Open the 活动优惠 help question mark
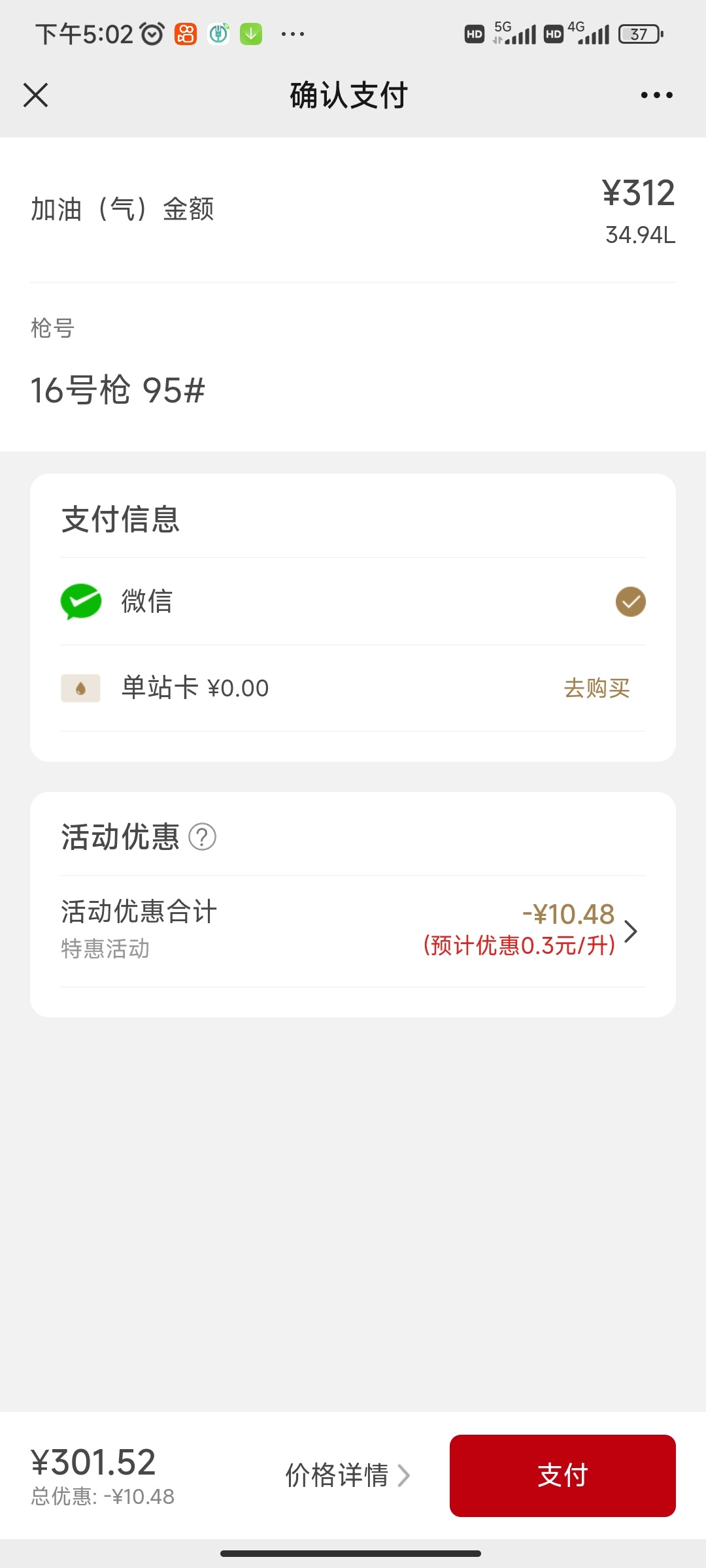Viewport: 706px width, 1568px height. point(203,837)
